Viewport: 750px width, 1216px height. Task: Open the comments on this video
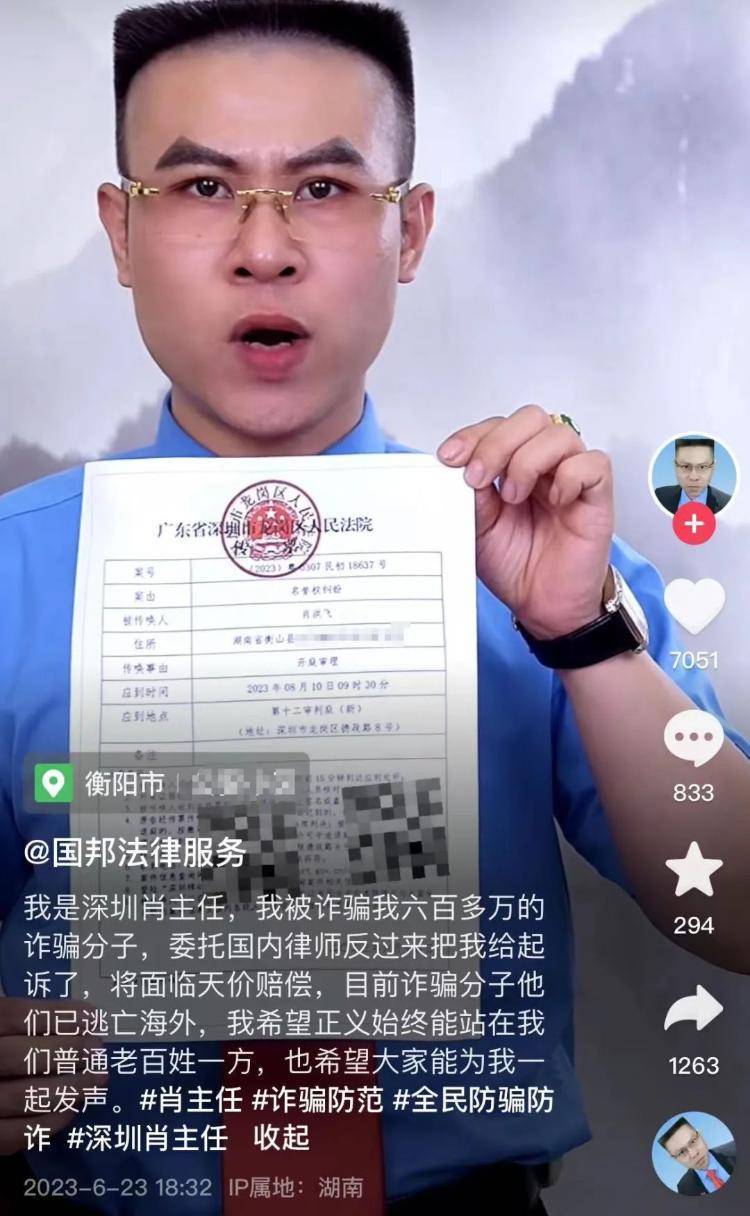pyautogui.click(x=693, y=738)
